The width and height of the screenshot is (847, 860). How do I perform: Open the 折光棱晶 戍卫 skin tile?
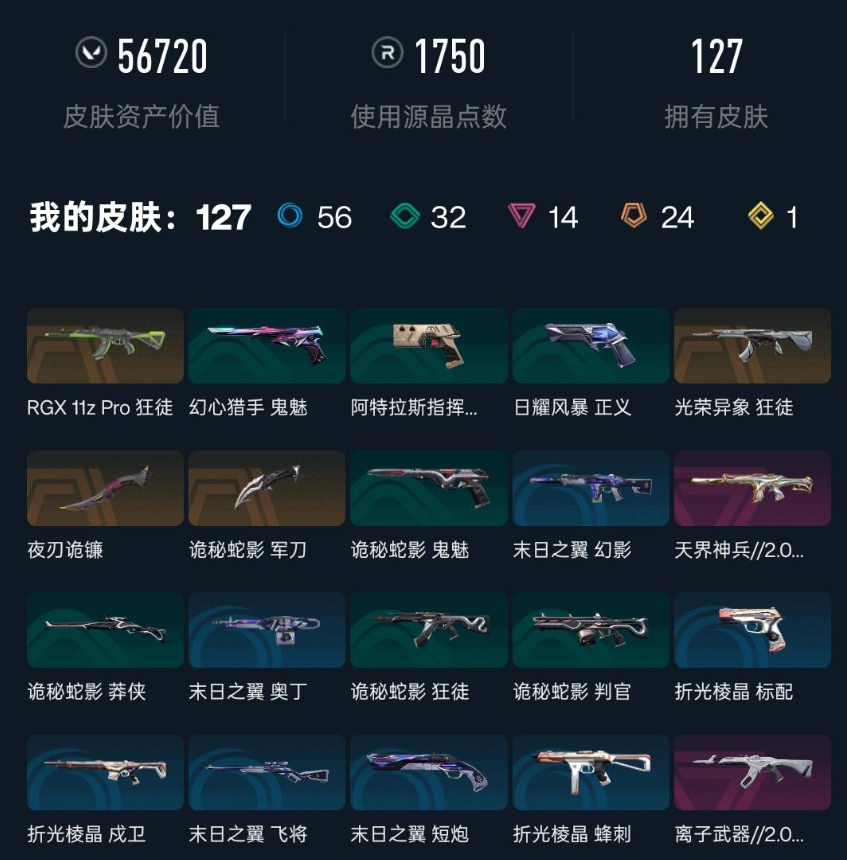[x=105, y=772]
